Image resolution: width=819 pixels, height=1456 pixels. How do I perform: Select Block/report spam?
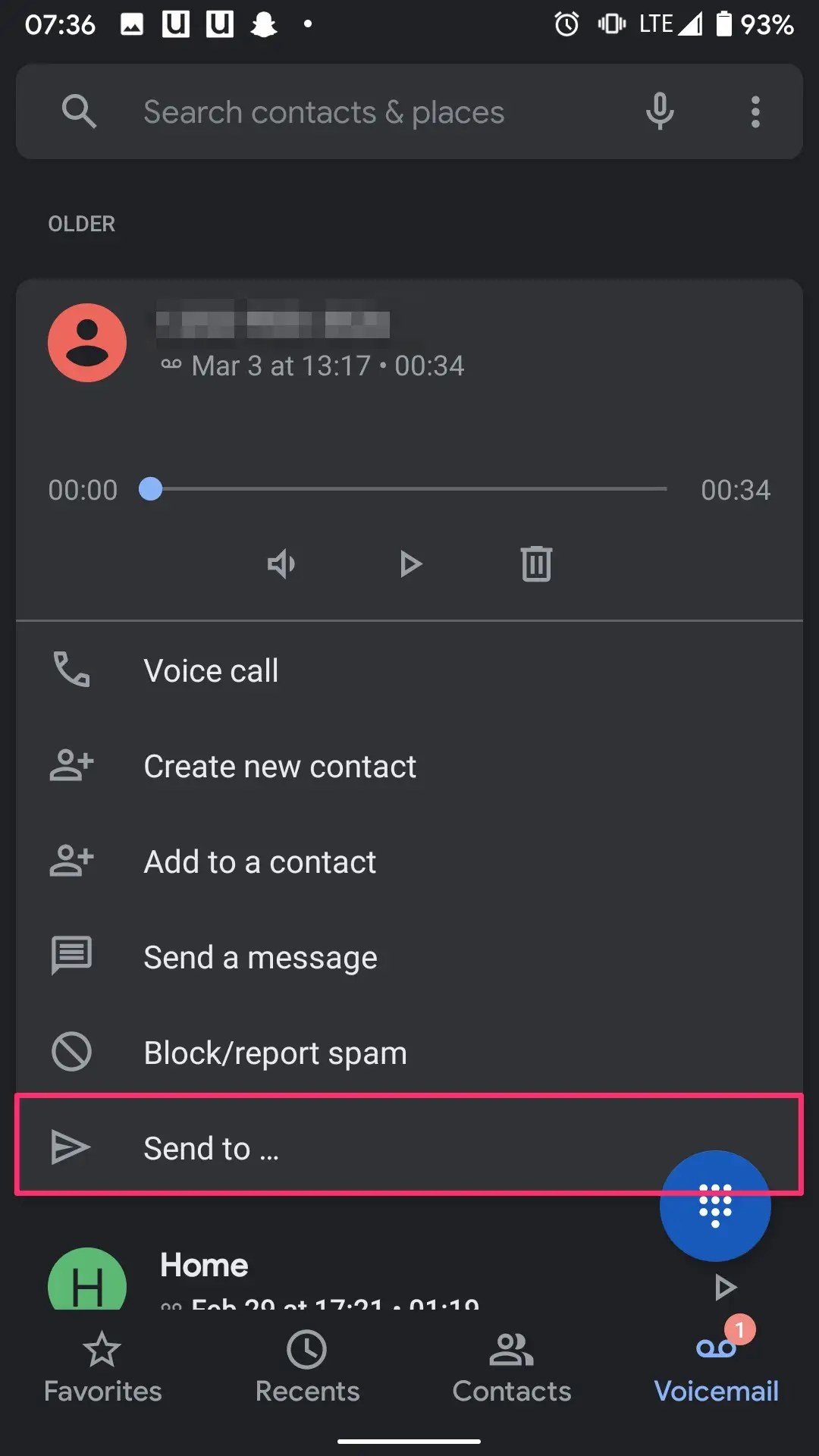point(409,1053)
